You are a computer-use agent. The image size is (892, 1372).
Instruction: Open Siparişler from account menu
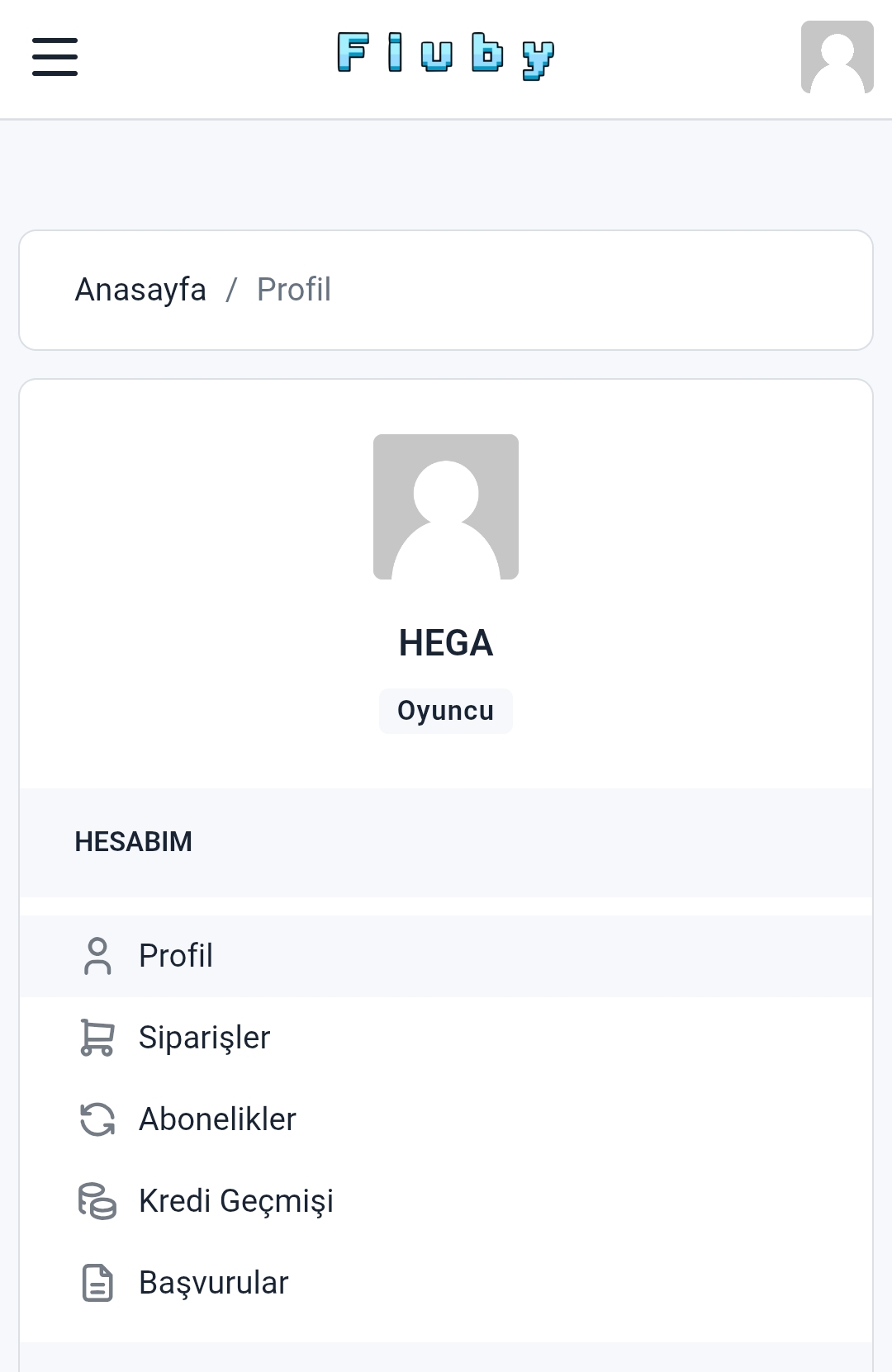tap(204, 1038)
